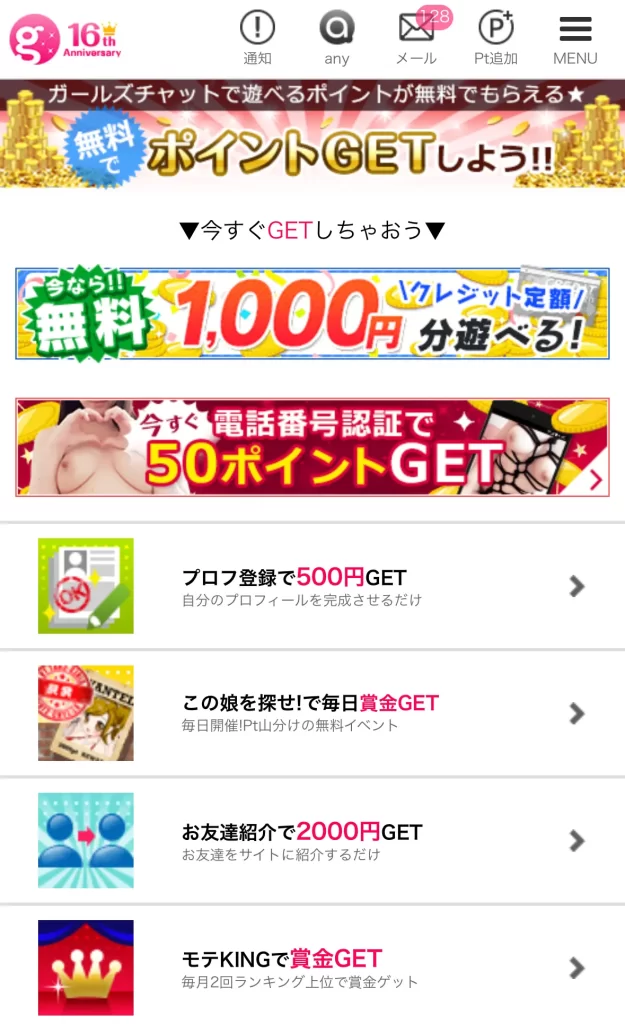Open お友達紹介で2000円GET row

click(x=312, y=841)
